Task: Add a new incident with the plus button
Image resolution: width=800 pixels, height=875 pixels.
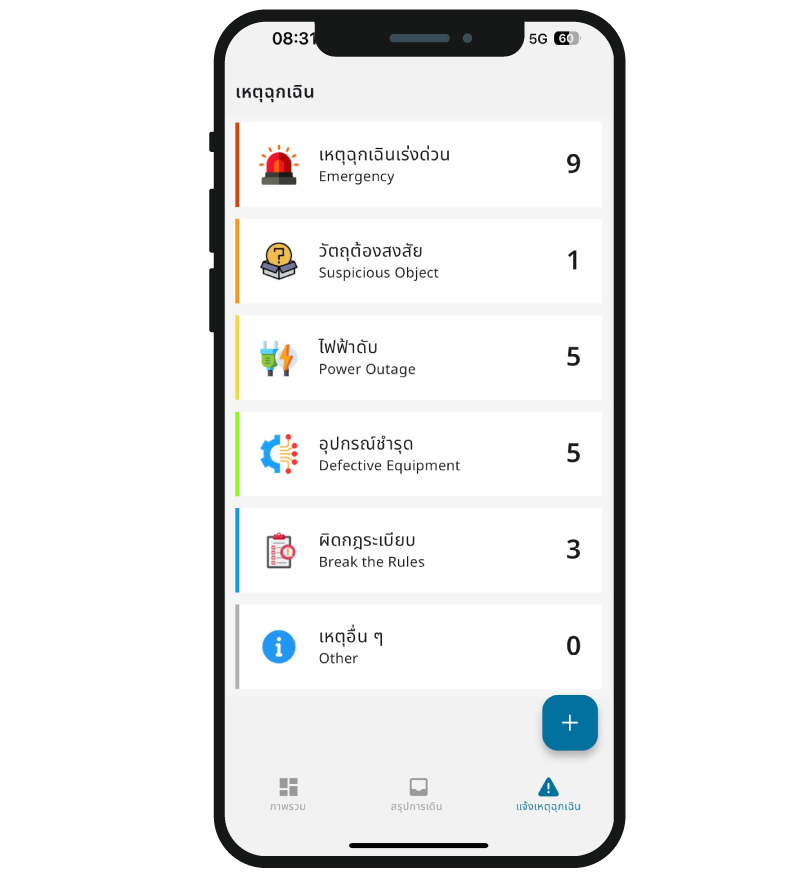Action: click(x=570, y=723)
